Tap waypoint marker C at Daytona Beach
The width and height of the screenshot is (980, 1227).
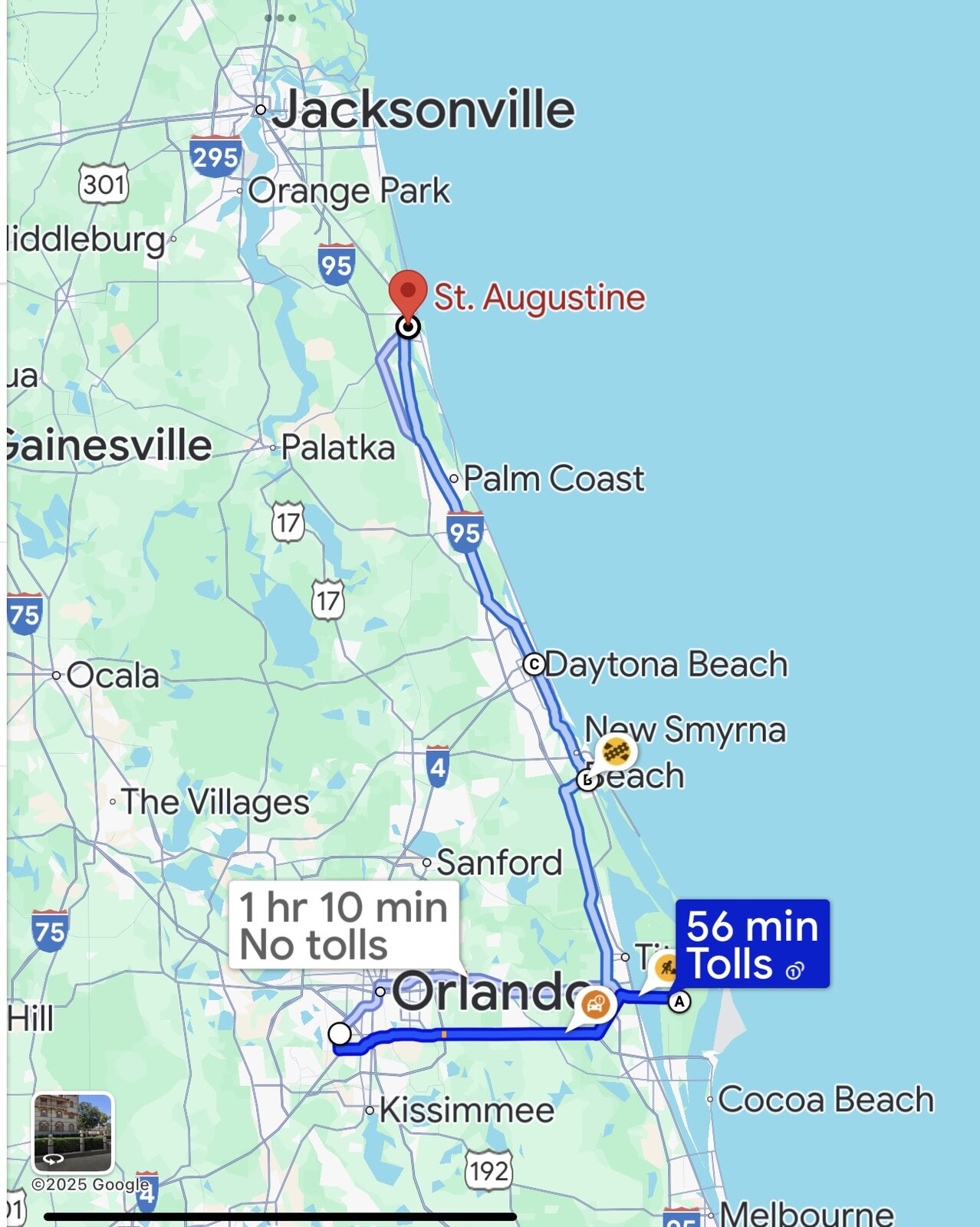tap(534, 664)
